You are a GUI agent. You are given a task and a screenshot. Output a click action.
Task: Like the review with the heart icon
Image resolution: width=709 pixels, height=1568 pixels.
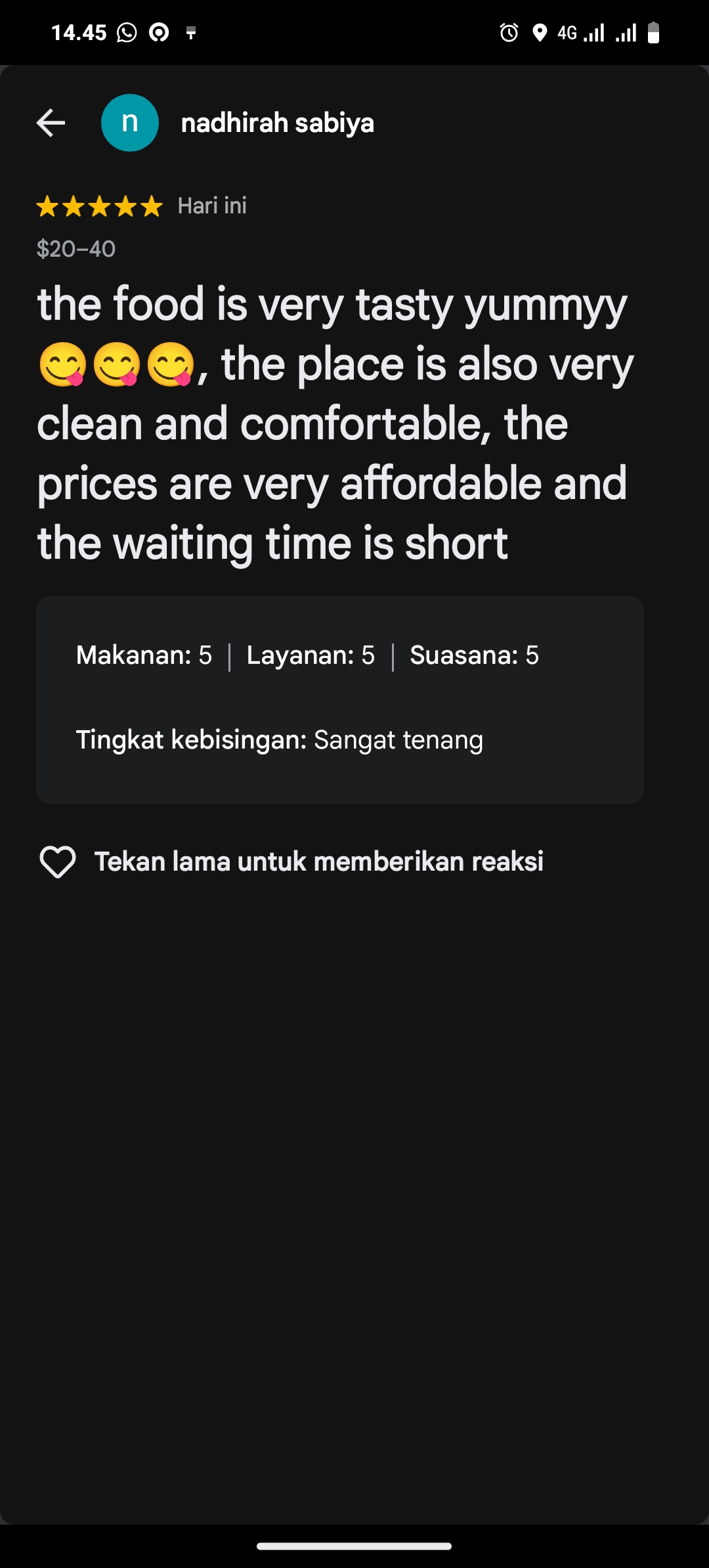[x=58, y=861]
